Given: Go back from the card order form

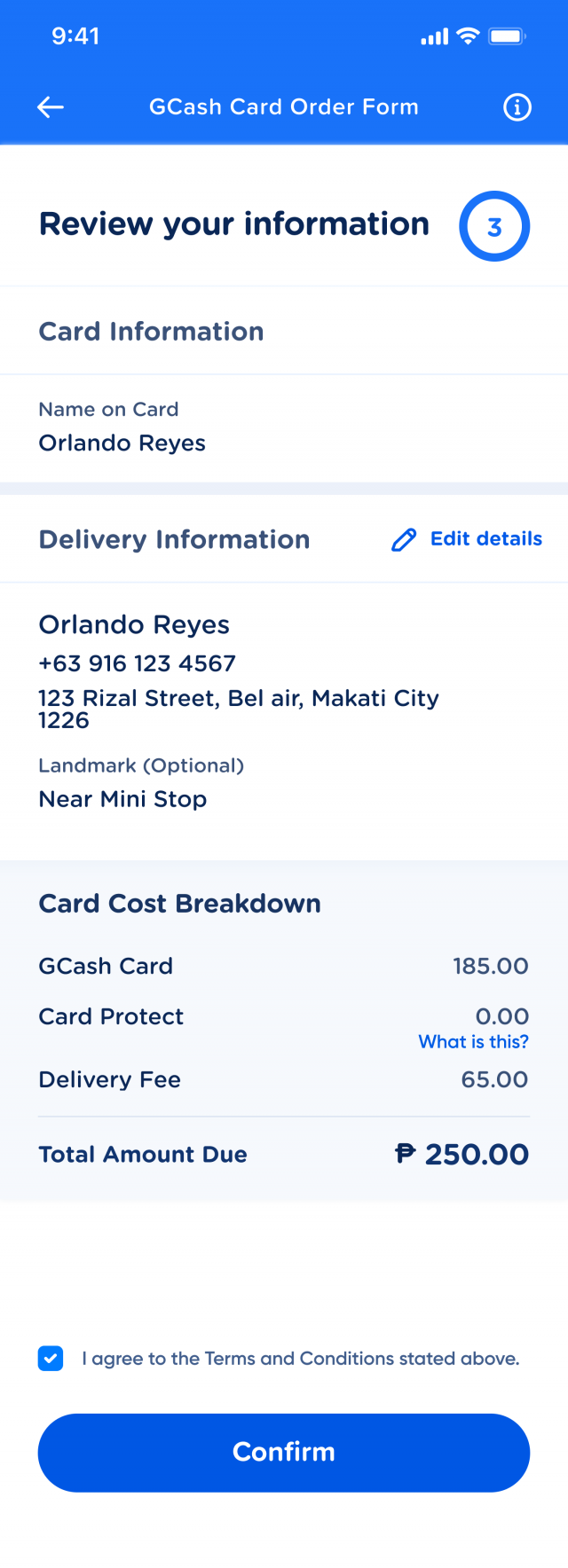Looking at the screenshot, I should pos(51,107).
